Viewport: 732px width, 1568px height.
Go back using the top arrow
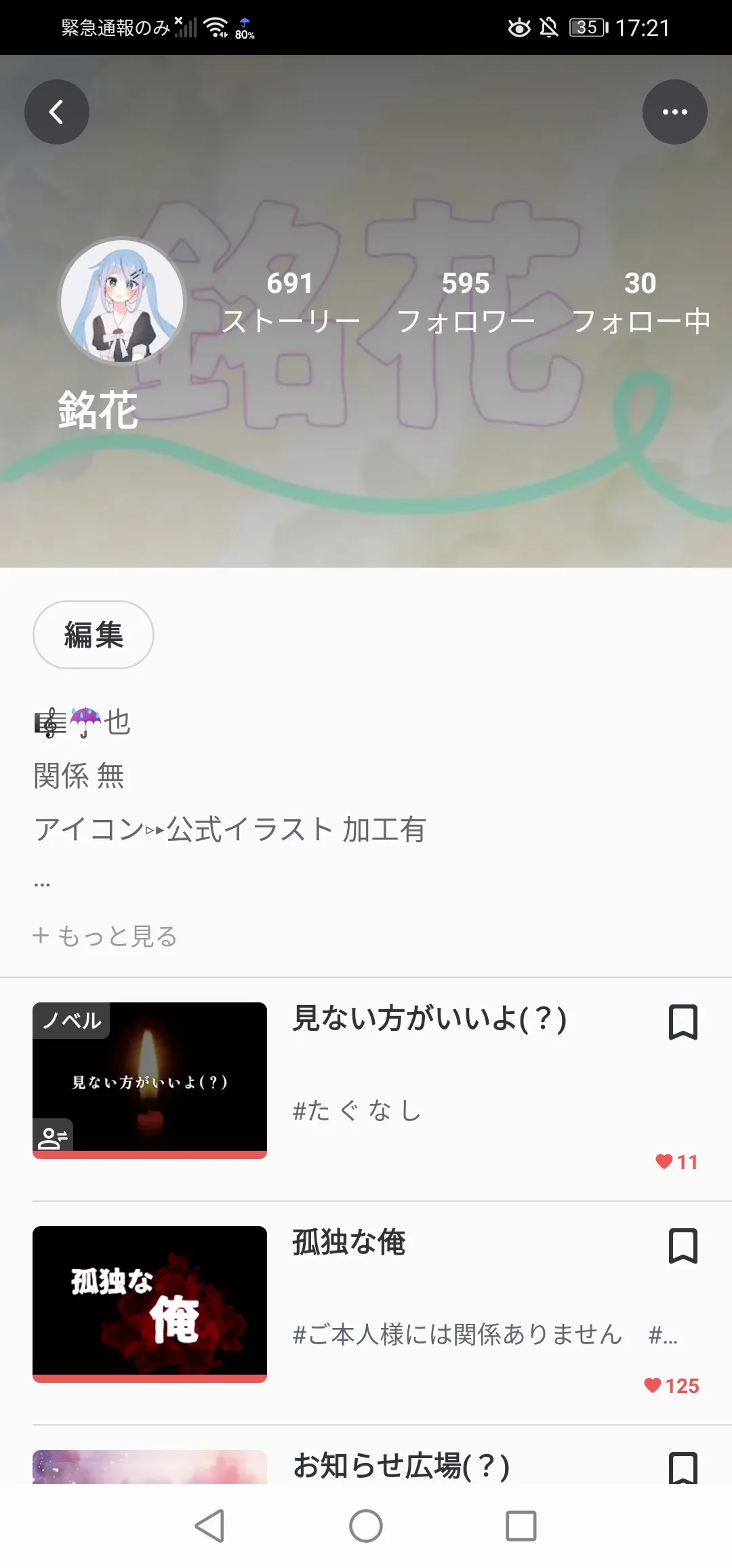(x=57, y=112)
